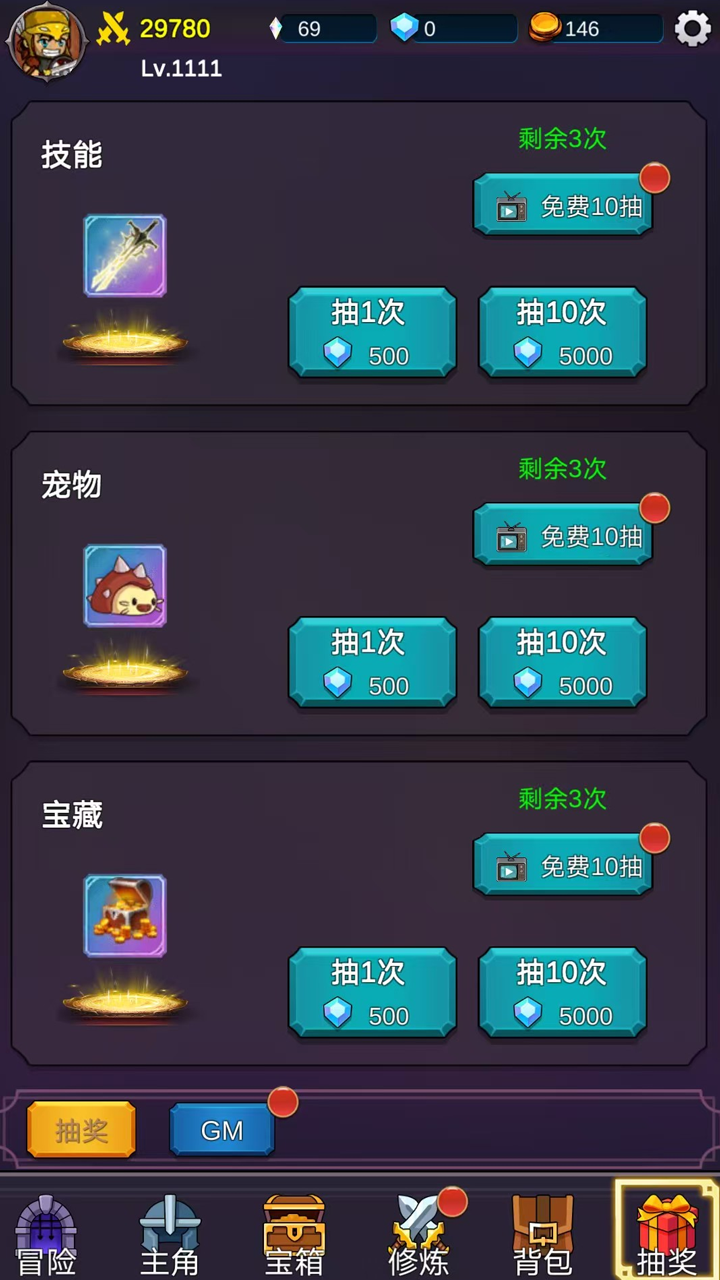Viewport: 720px width, 1280px height.
Task: Open the GM sub-tab
Action: pyautogui.click(x=222, y=1130)
